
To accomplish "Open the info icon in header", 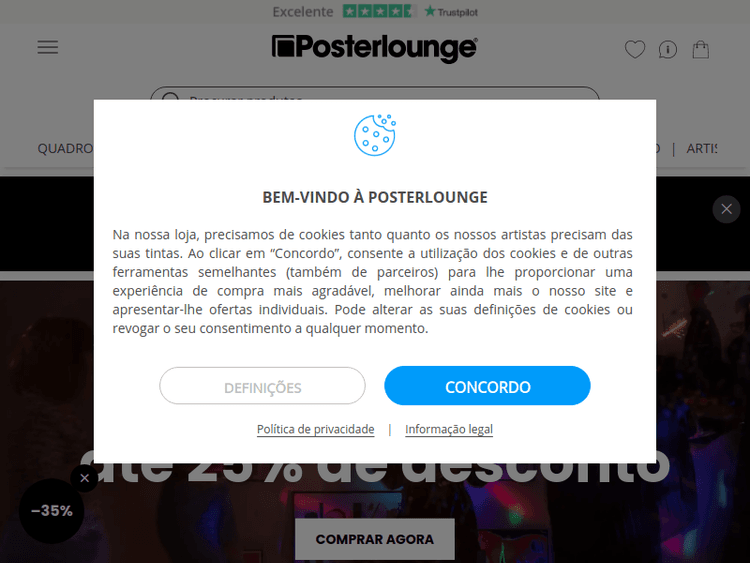I will pyautogui.click(x=668, y=49).
